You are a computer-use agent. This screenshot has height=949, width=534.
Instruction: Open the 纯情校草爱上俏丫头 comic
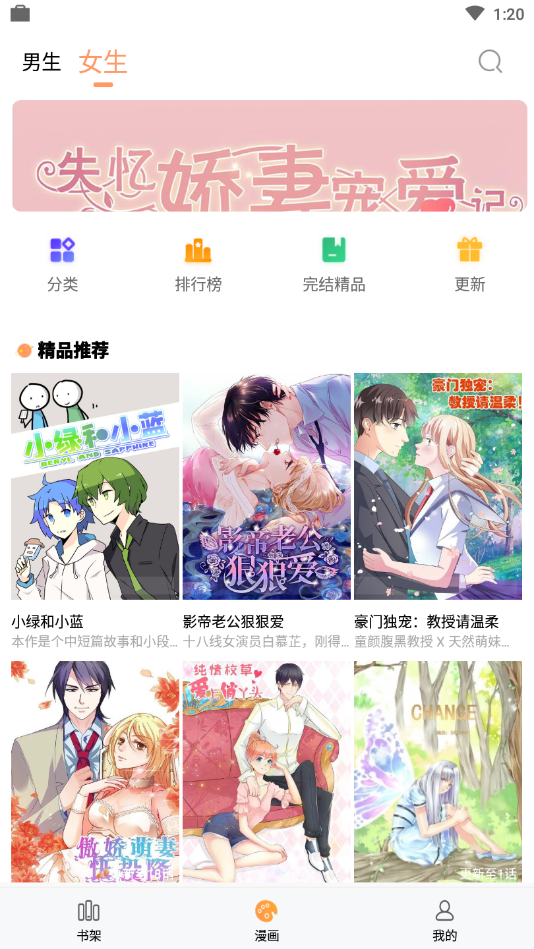tap(267, 771)
